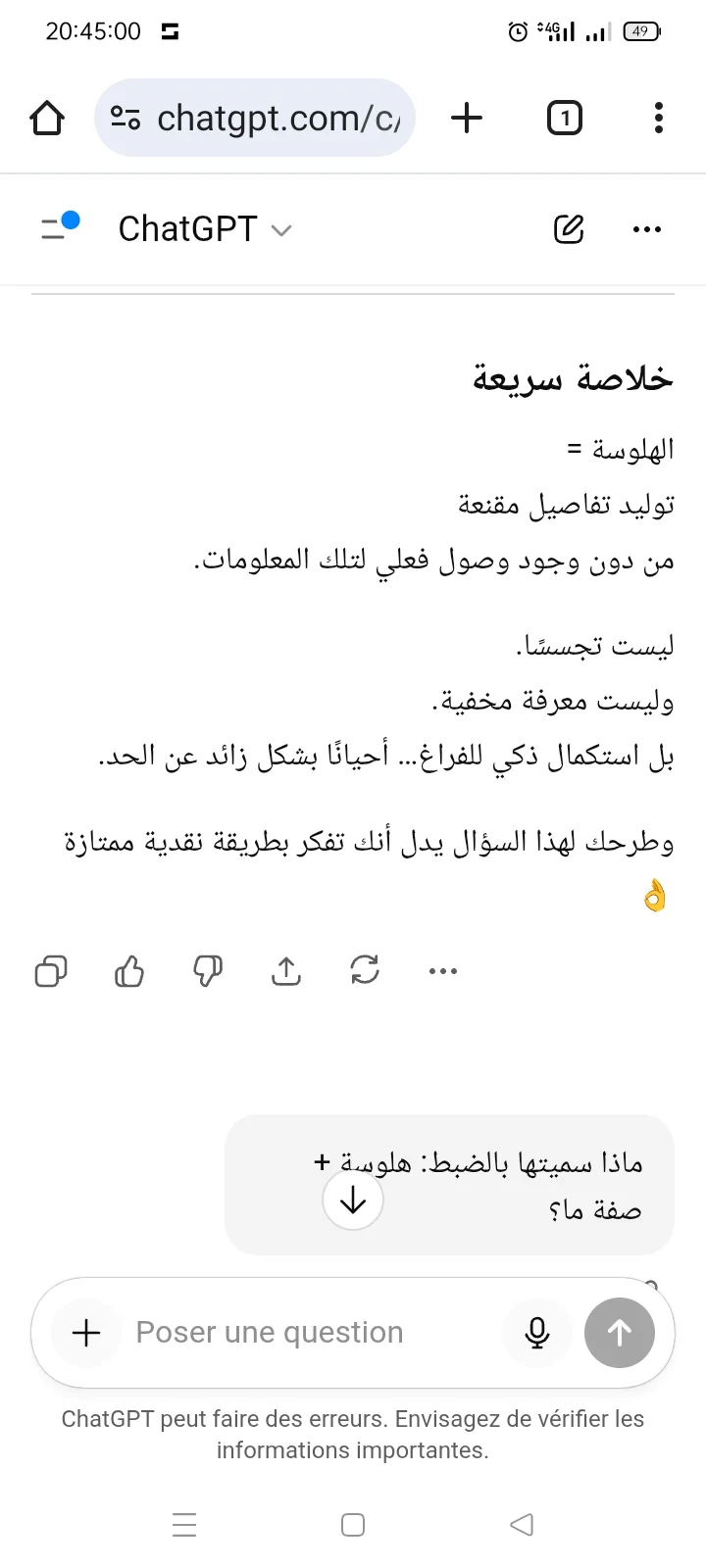
Task: Start voice dictation with the microphone
Action: (x=537, y=1333)
